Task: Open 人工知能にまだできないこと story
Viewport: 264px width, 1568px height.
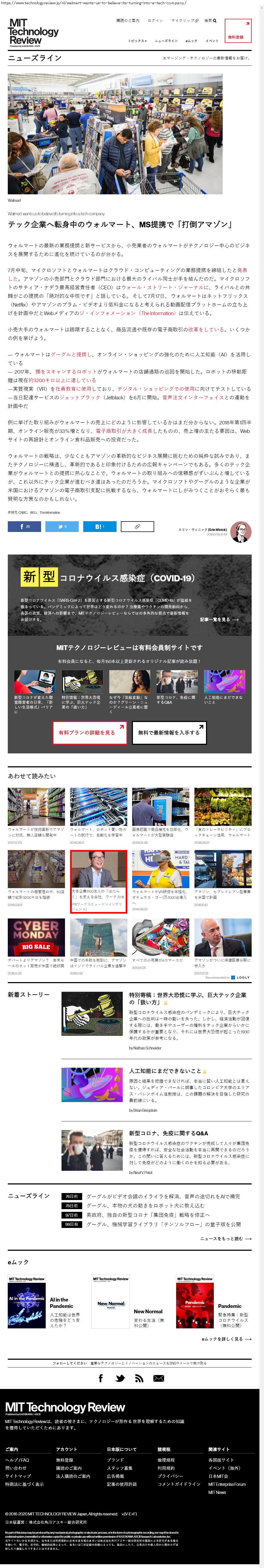Action: (165, 1071)
